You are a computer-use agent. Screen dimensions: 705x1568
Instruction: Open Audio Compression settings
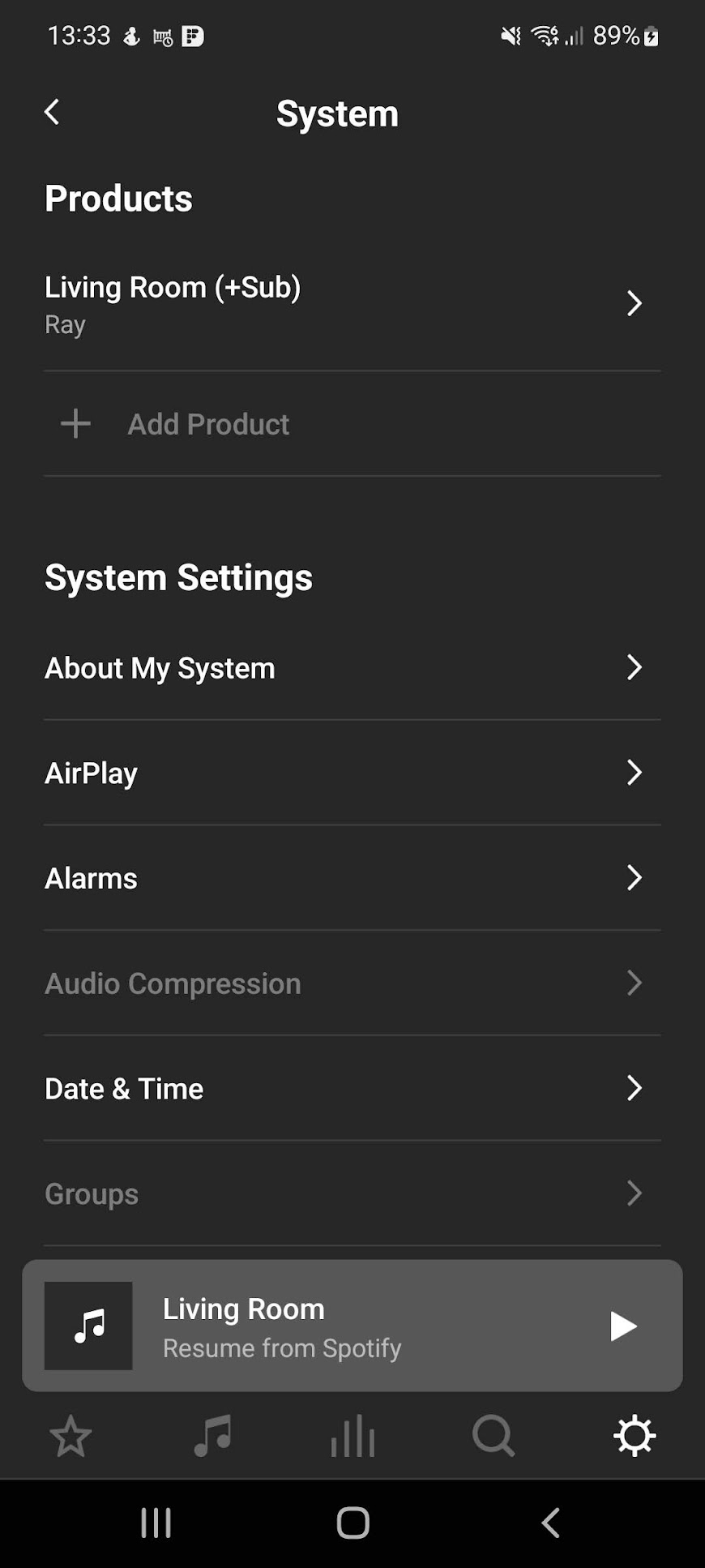coord(352,983)
